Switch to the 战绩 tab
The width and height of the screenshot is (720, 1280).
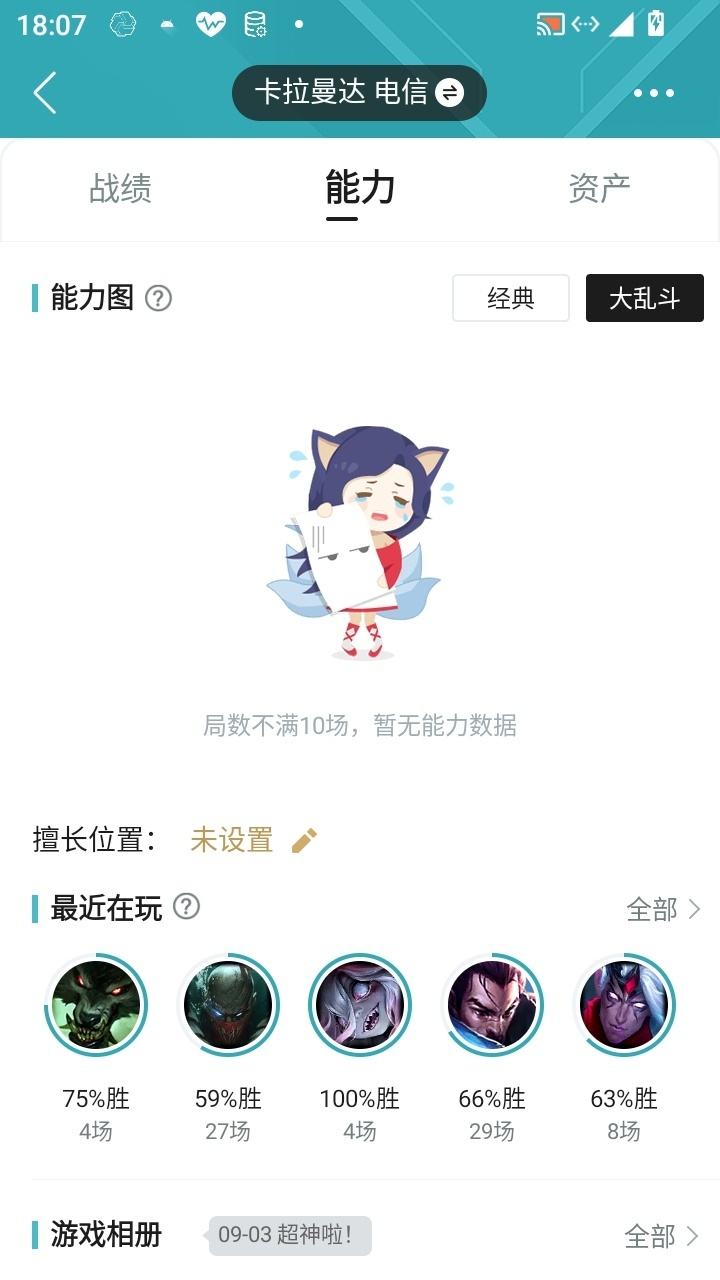click(x=120, y=188)
